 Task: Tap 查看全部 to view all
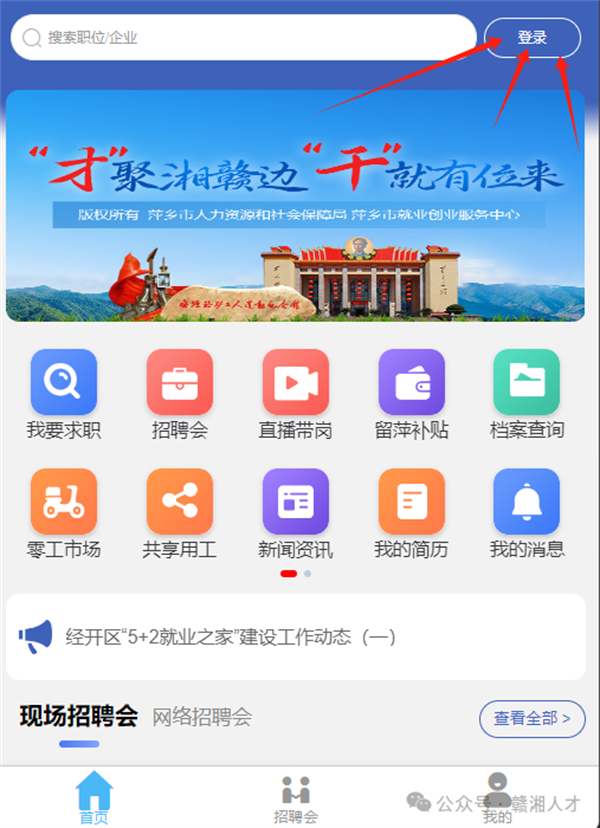[532, 718]
